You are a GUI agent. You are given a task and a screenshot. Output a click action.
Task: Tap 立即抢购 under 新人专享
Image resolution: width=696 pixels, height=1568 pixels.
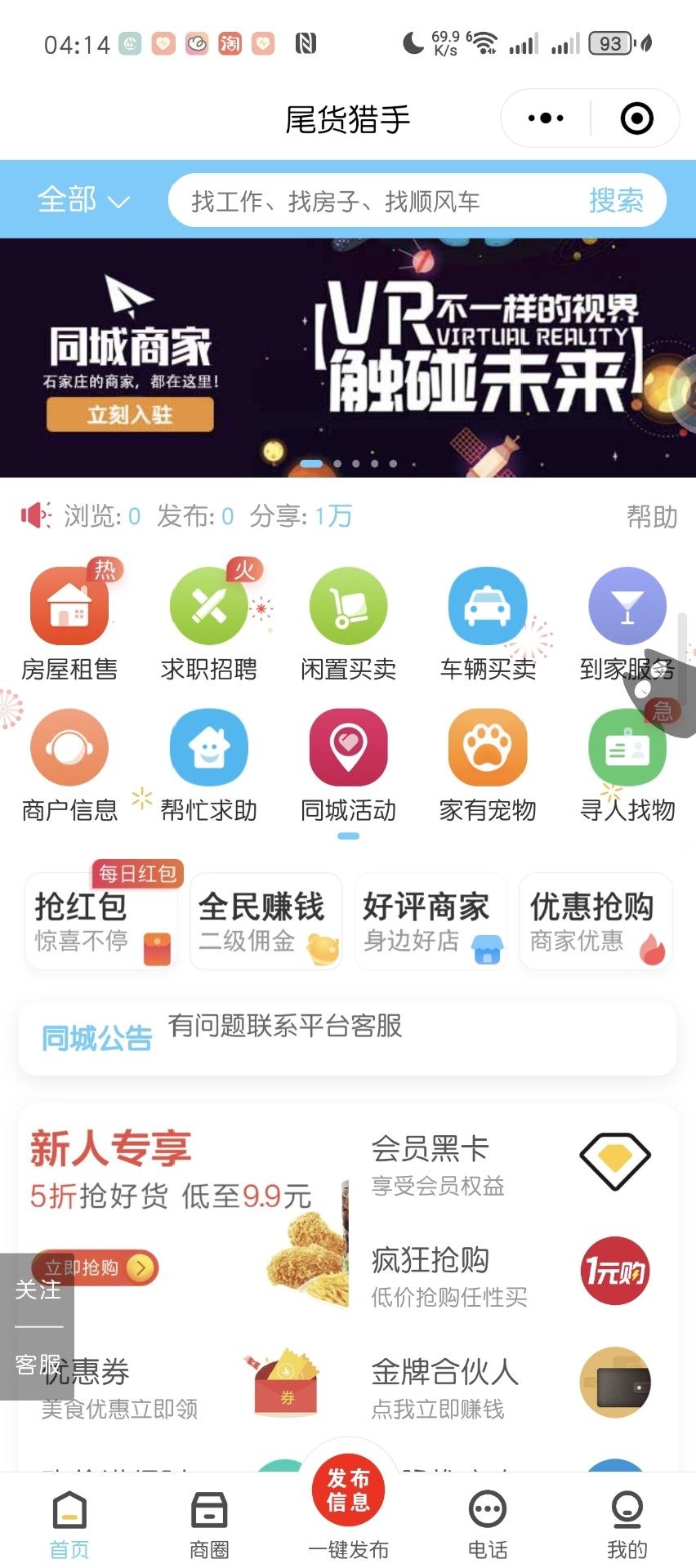pos(95,1267)
